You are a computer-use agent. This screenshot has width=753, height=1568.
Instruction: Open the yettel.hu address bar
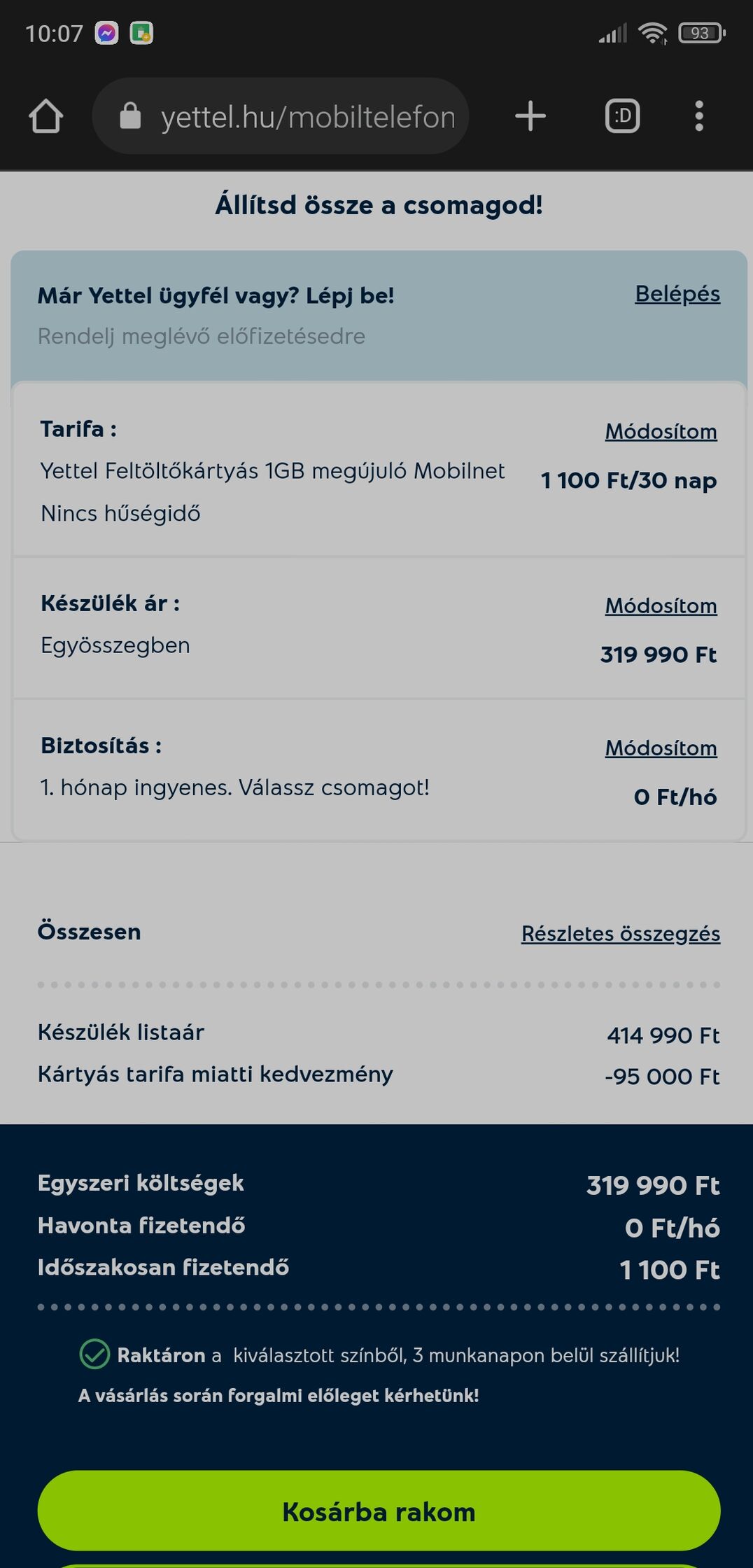(x=281, y=116)
